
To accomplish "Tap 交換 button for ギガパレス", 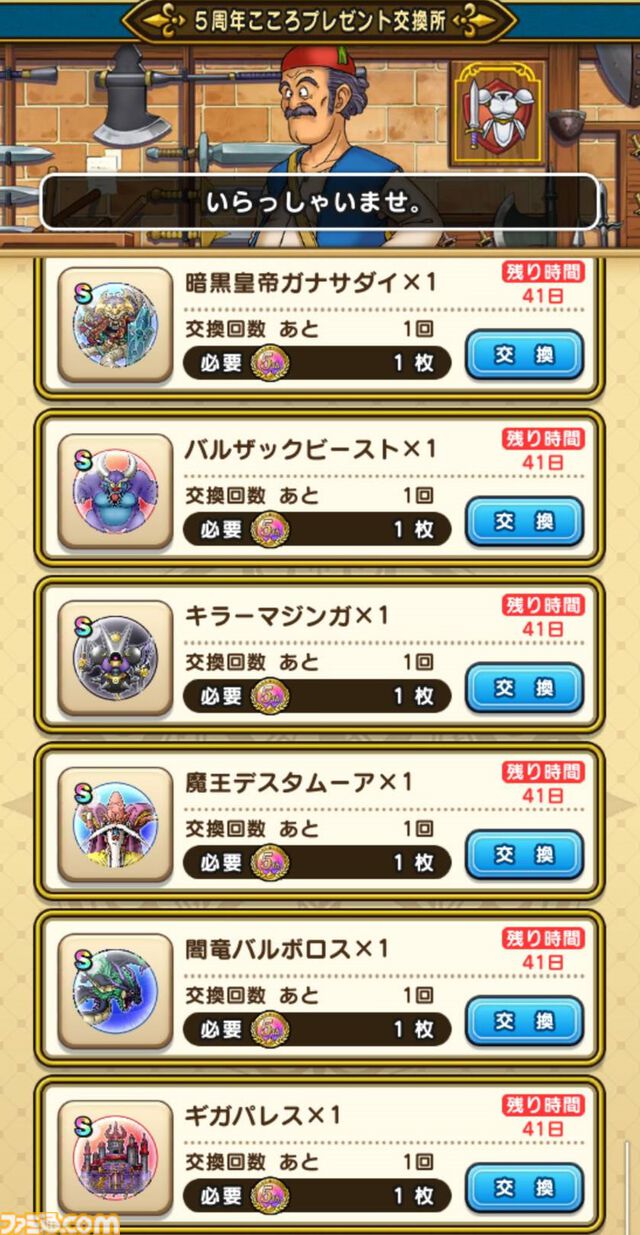I will click(x=524, y=1188).
